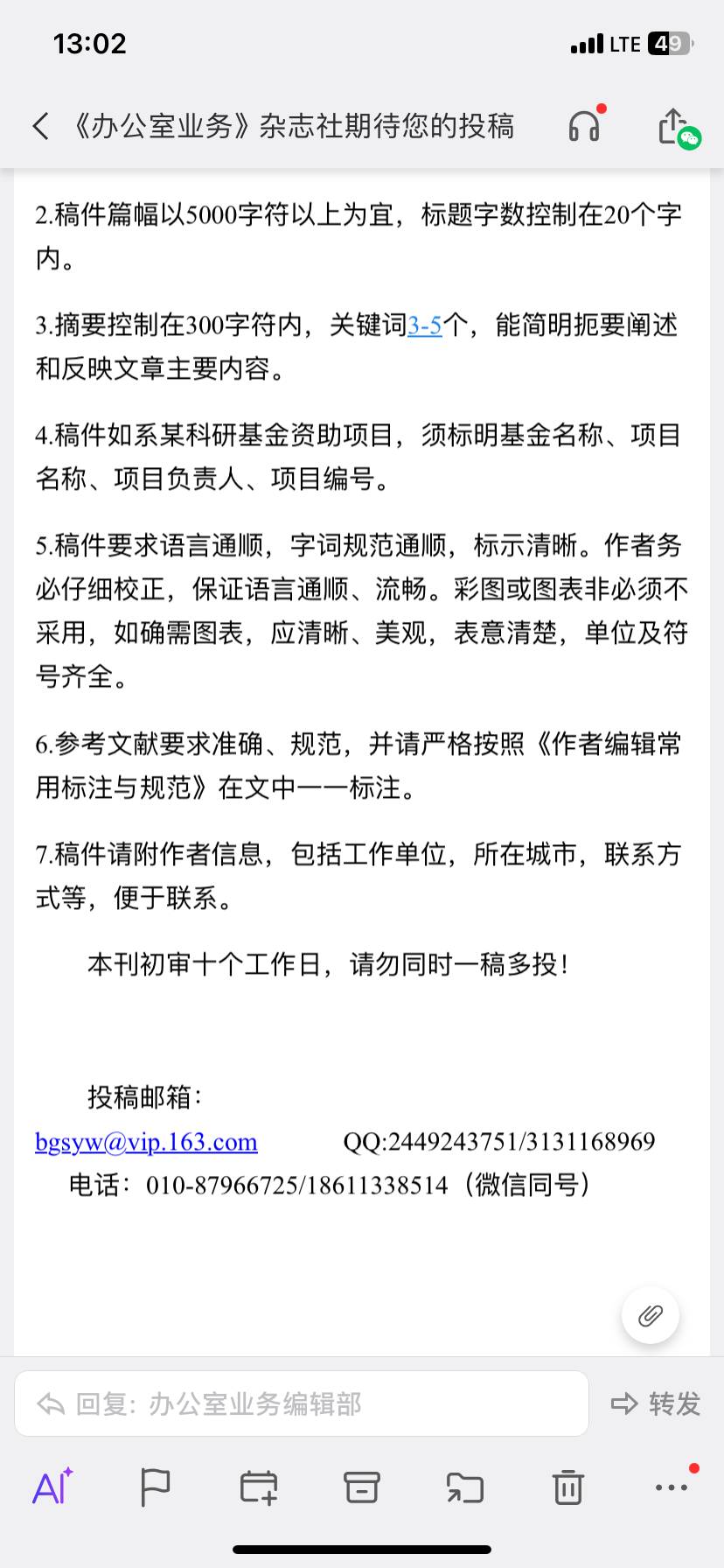Tap the floating paperclip attachment button
The height and width of the screenshot is (1568, 724).
click(650, 1315)
